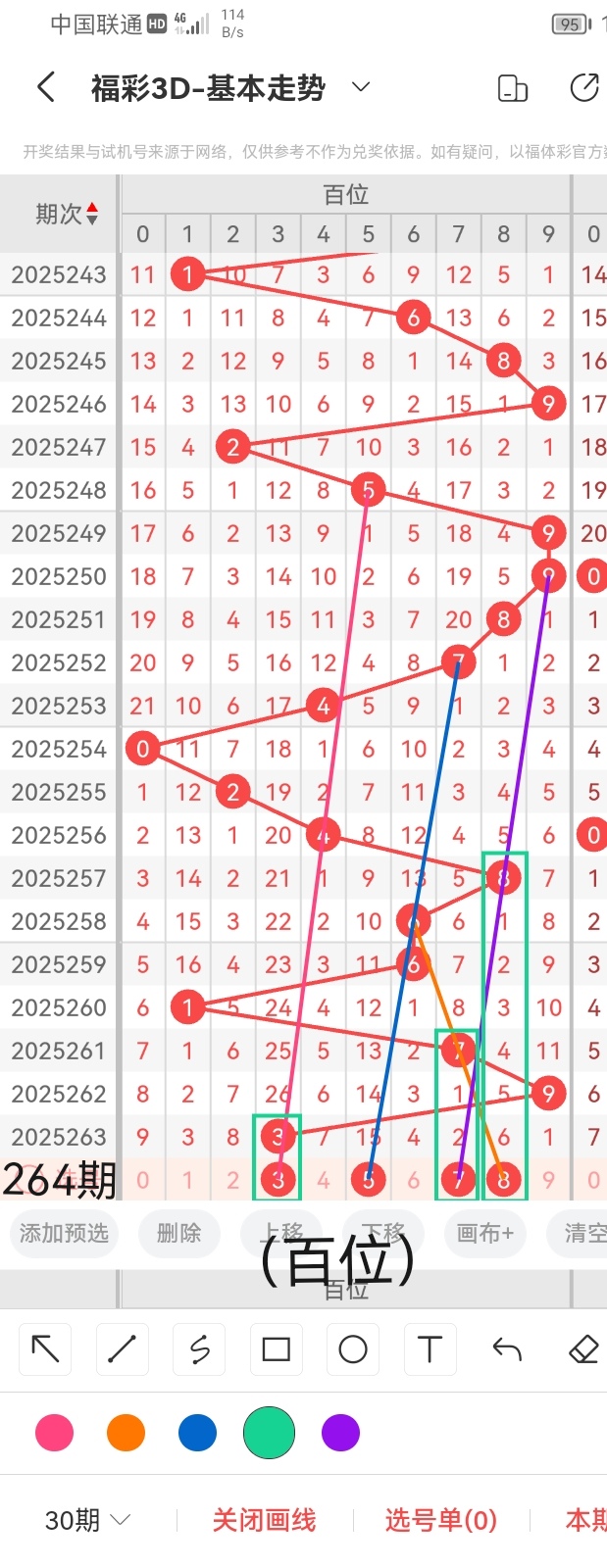Tap 关闭画线 to close drawing mode
Screen dimensions: 607x1568
[x=264, y=1520]
